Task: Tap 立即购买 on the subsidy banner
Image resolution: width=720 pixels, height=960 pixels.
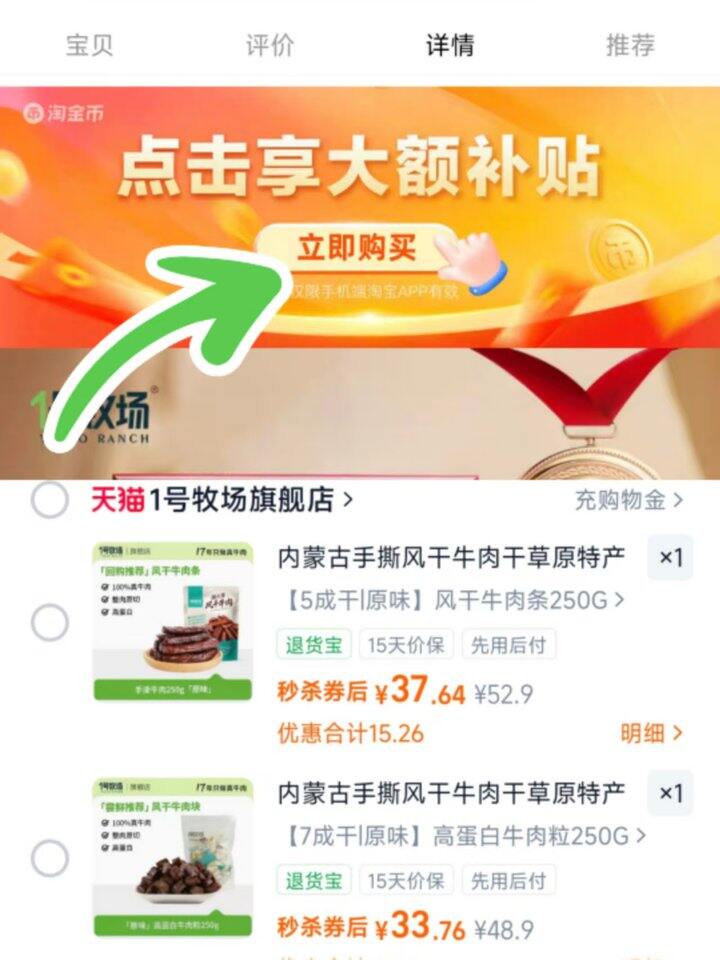Action: [x=356, y=247]
